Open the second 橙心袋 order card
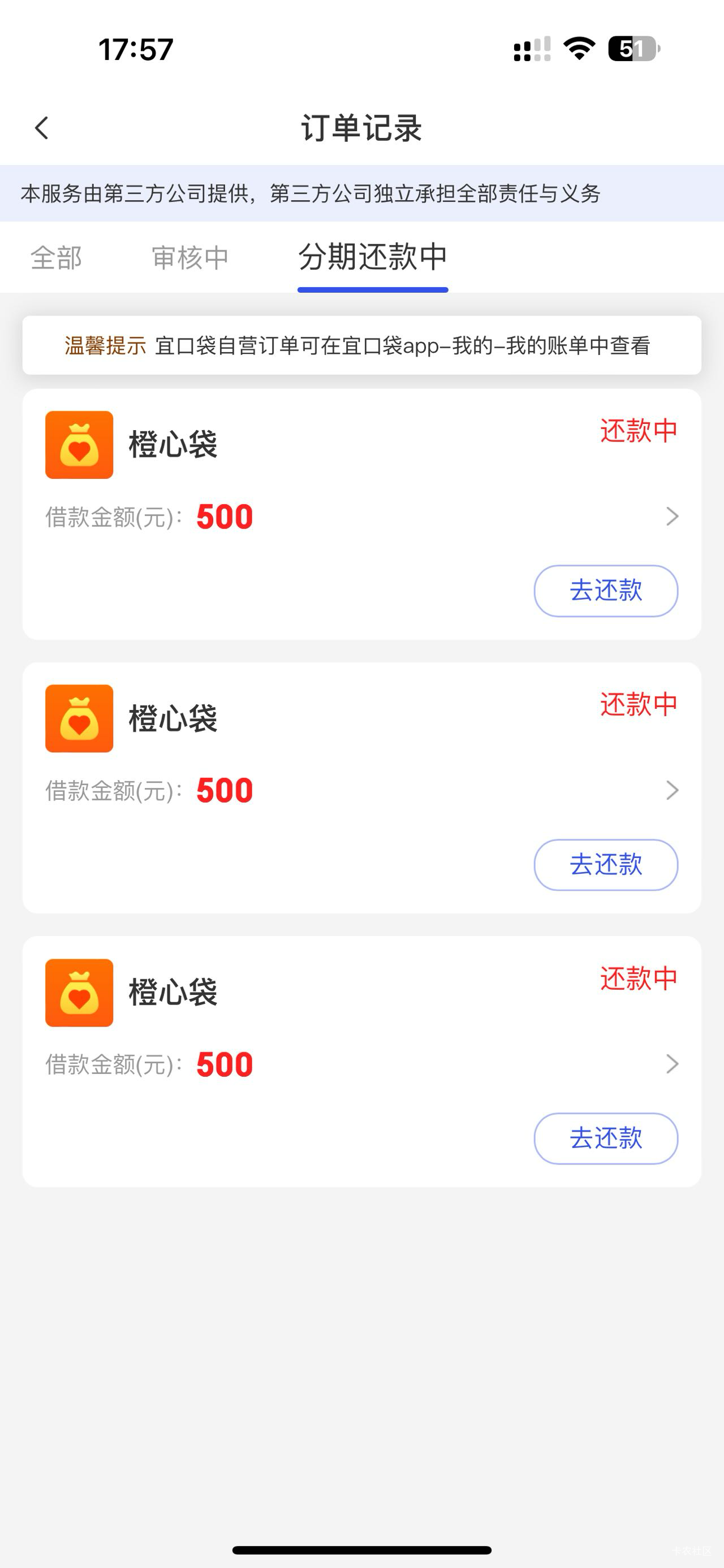Screen dimensions: 724x1568 [361, 790]
